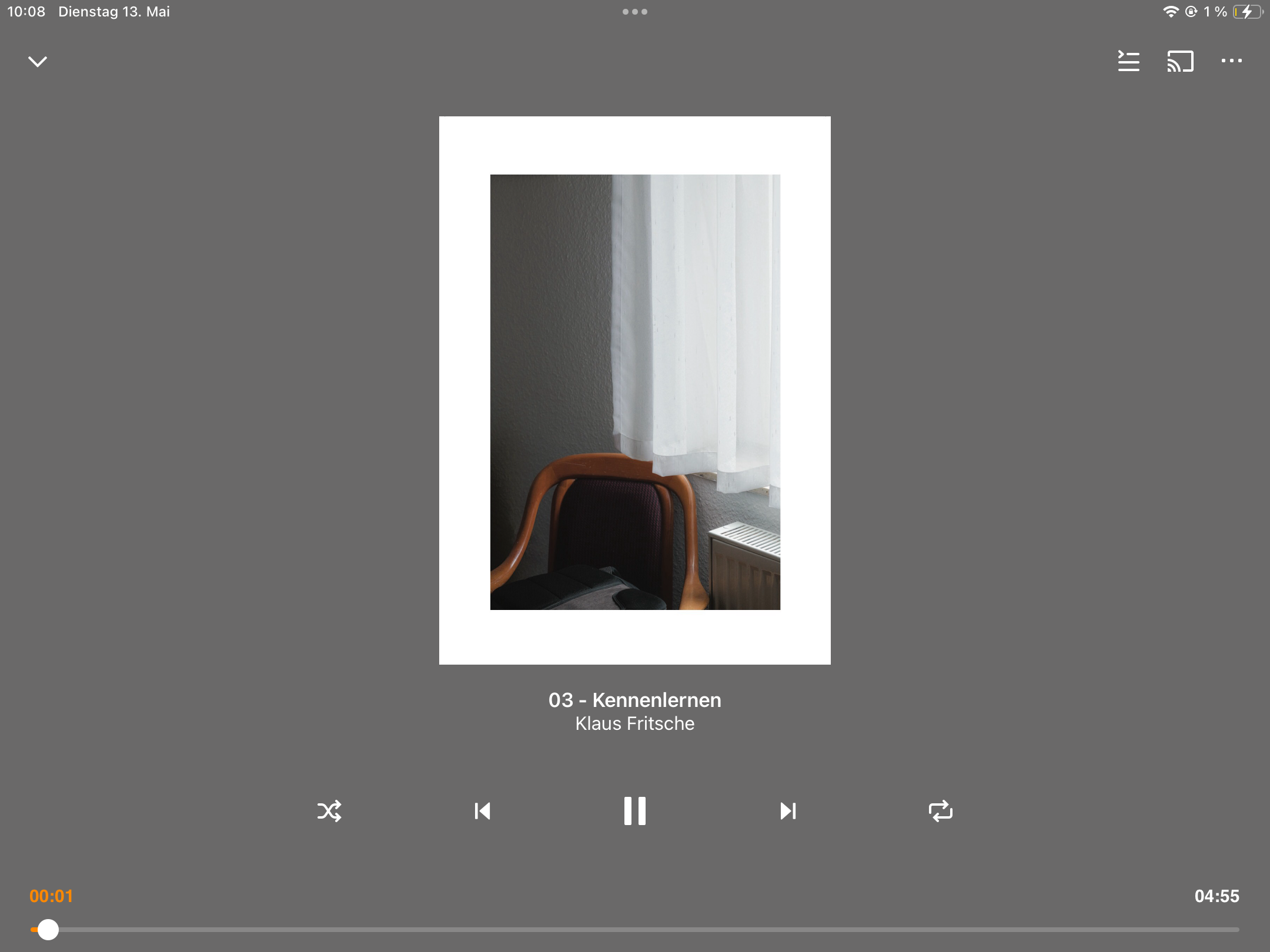Toggle repeat mode
The image size is (1270, 952).
941,811
